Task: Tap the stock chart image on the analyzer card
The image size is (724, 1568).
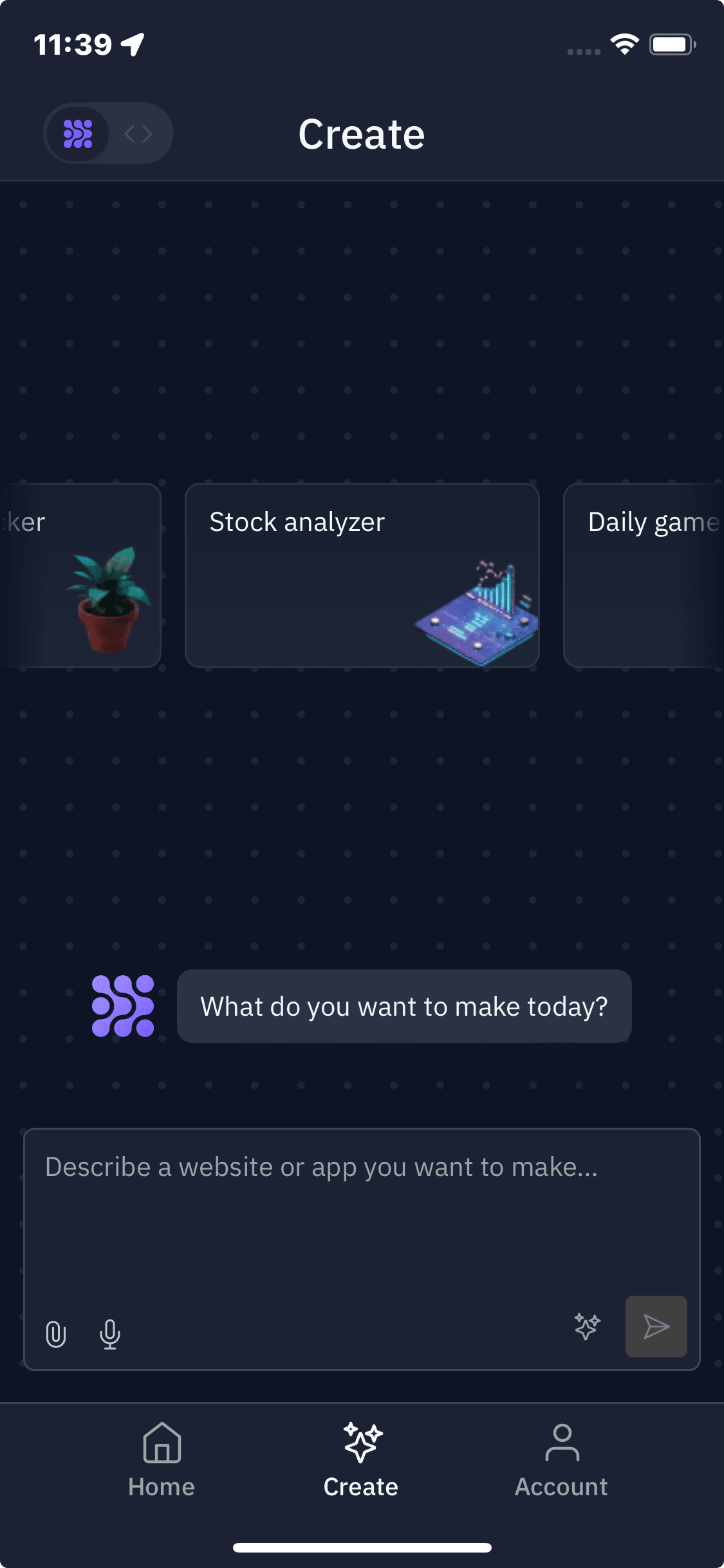Action: click(478, 611)
